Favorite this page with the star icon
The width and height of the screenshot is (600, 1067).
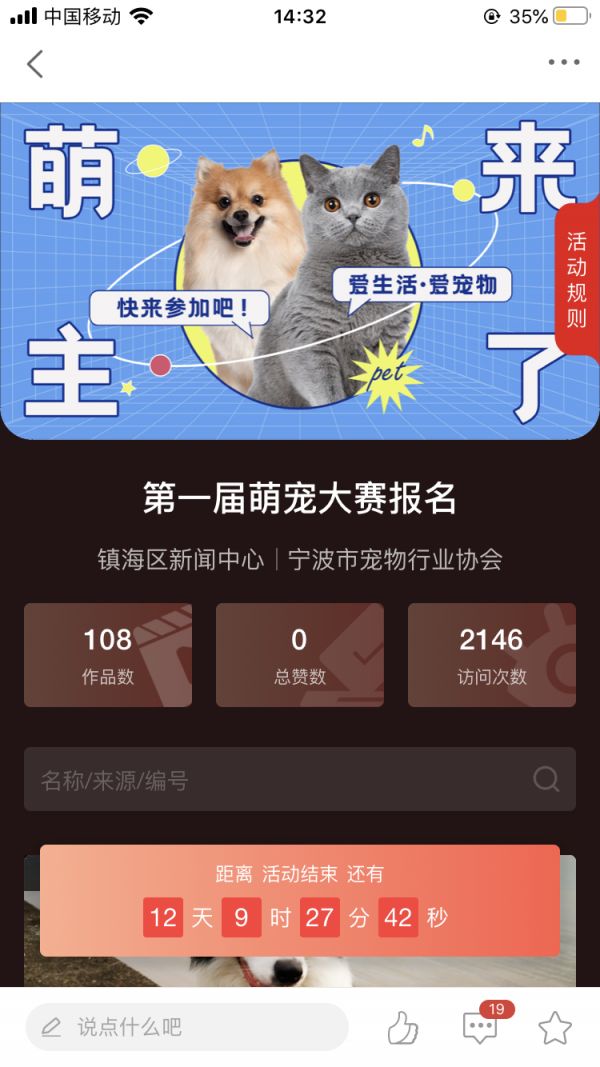tap(555, 1027)
